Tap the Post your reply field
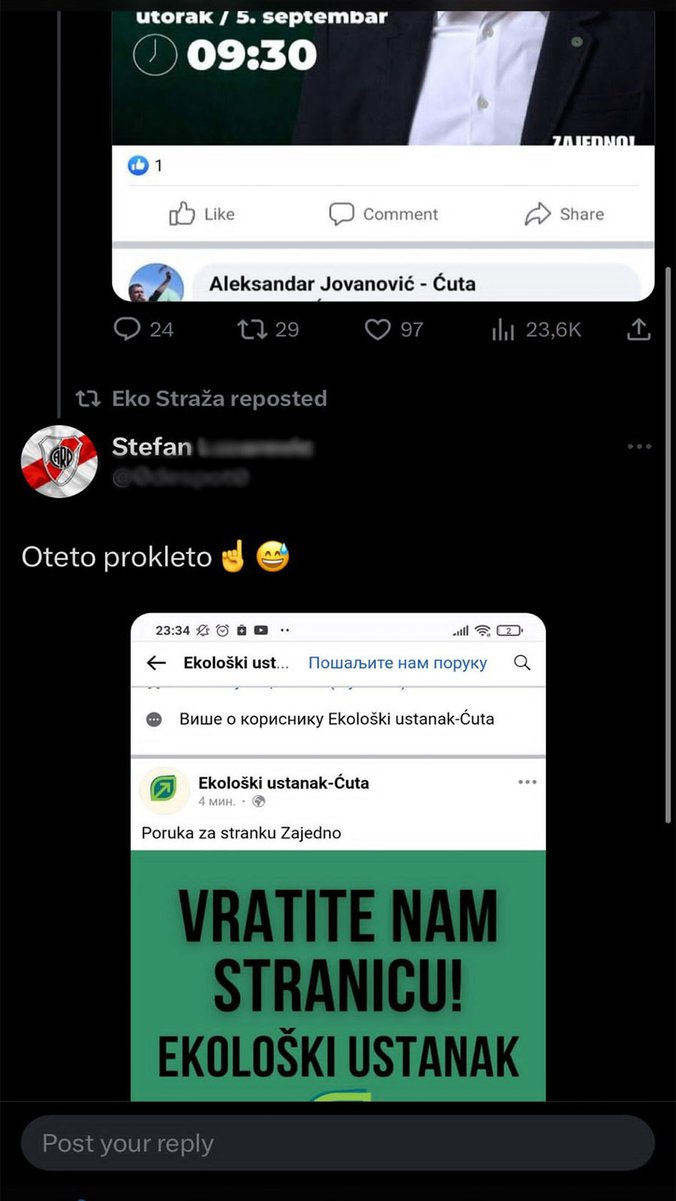Viewport: 676px width, 1201px height. tap(338, 1143)
